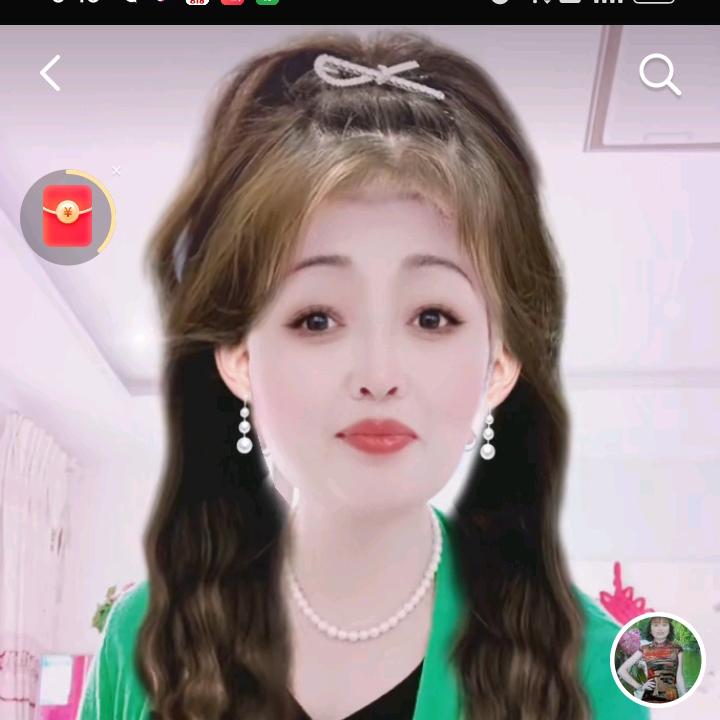This screenshot has height=720, width=720.
Task: Go back using the top-left arrow
Action: [x=50, y=73]
